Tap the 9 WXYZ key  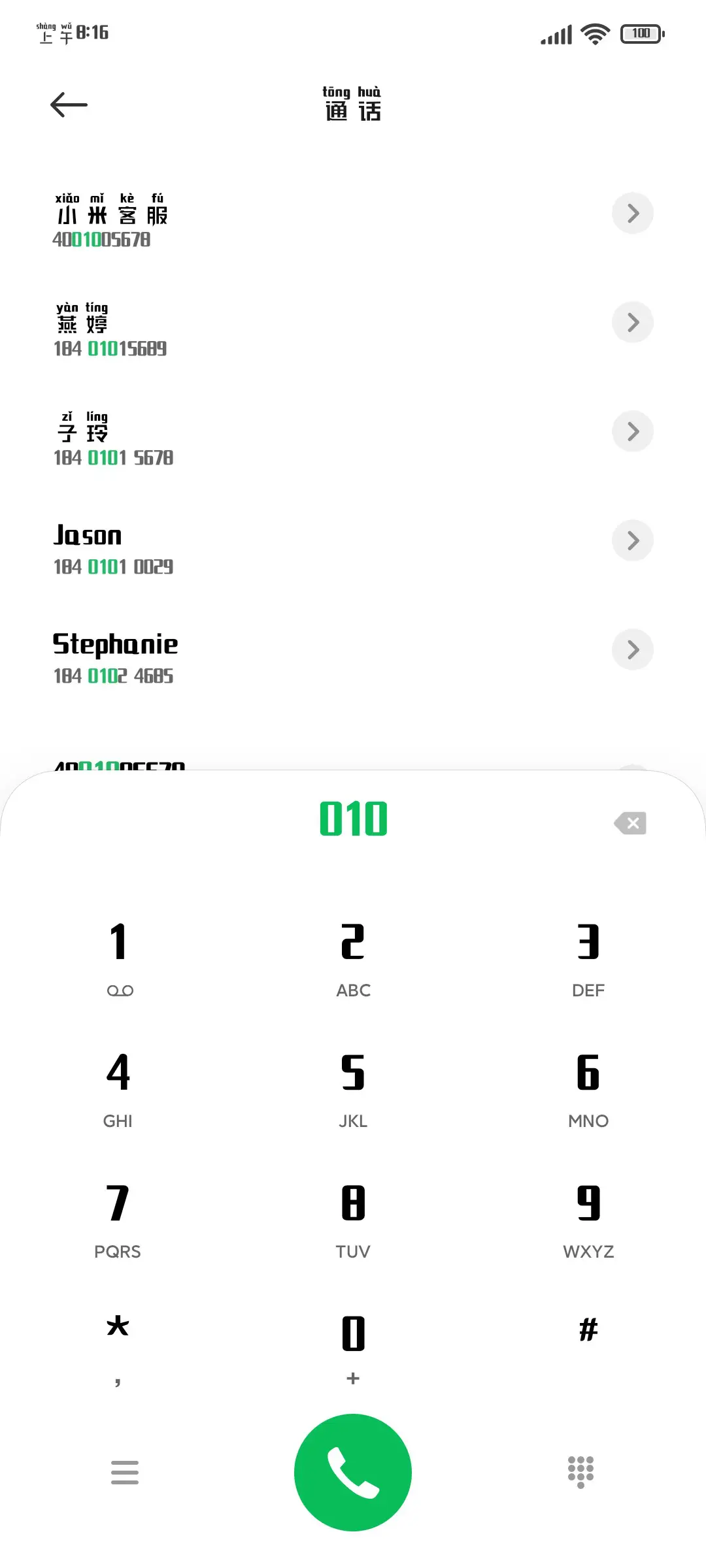point(588,1218)
